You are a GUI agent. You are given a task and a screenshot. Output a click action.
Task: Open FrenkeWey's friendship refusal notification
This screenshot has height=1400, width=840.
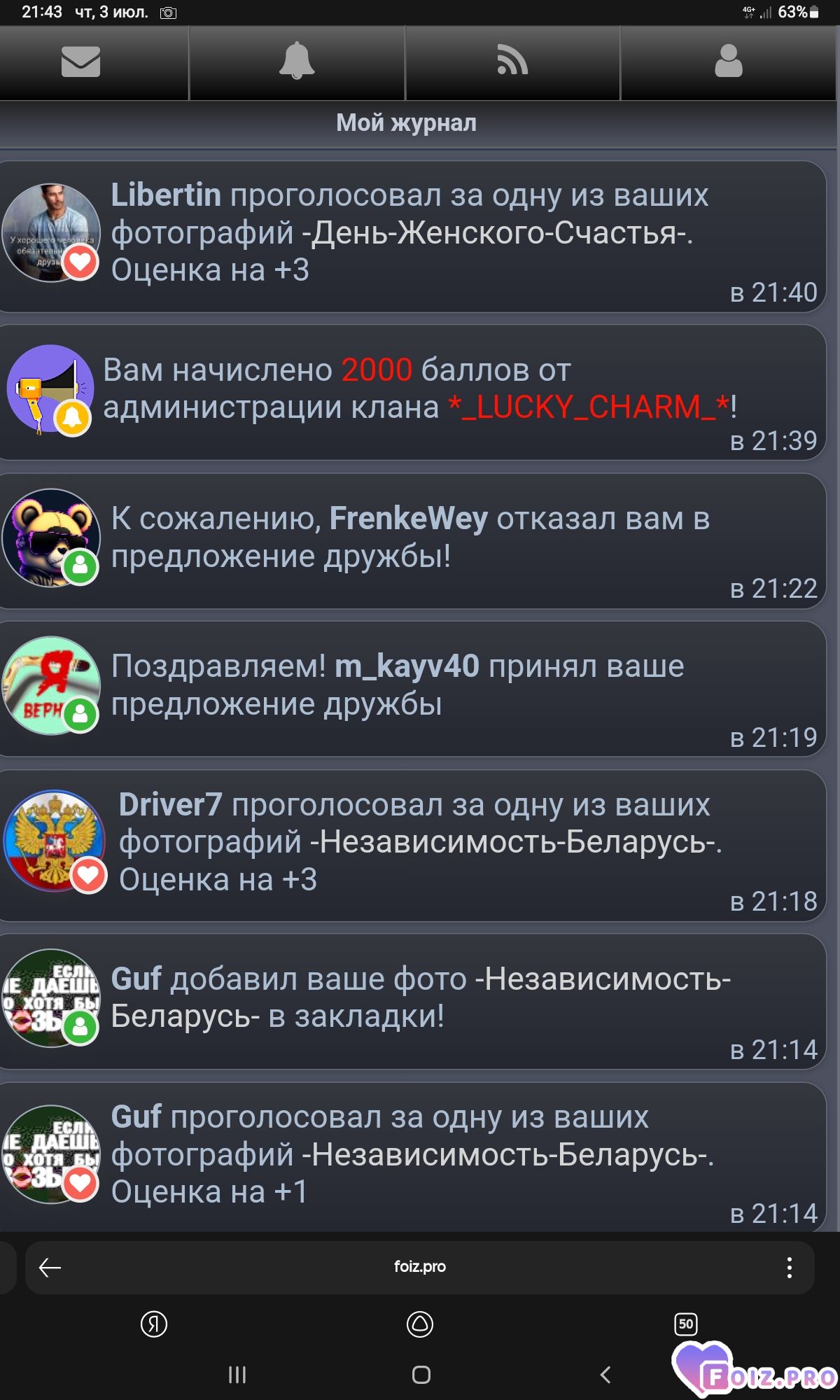coord(412,540)
